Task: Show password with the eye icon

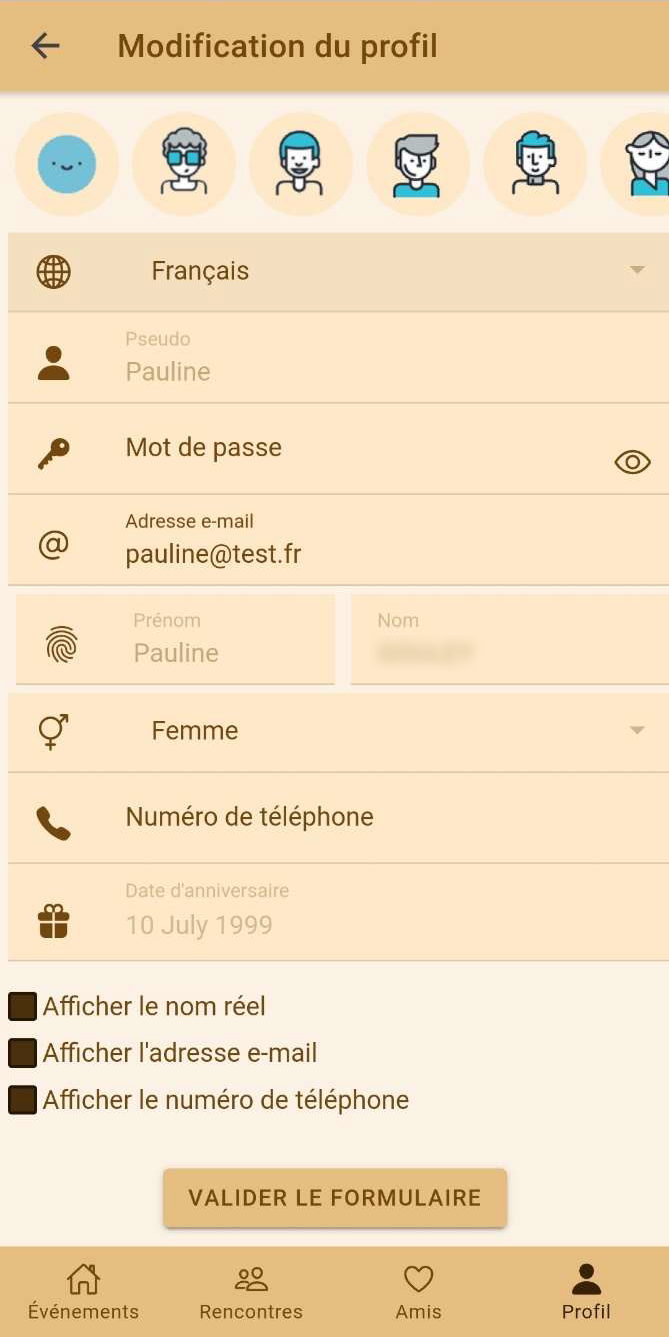Action: [x=632, y=462]
